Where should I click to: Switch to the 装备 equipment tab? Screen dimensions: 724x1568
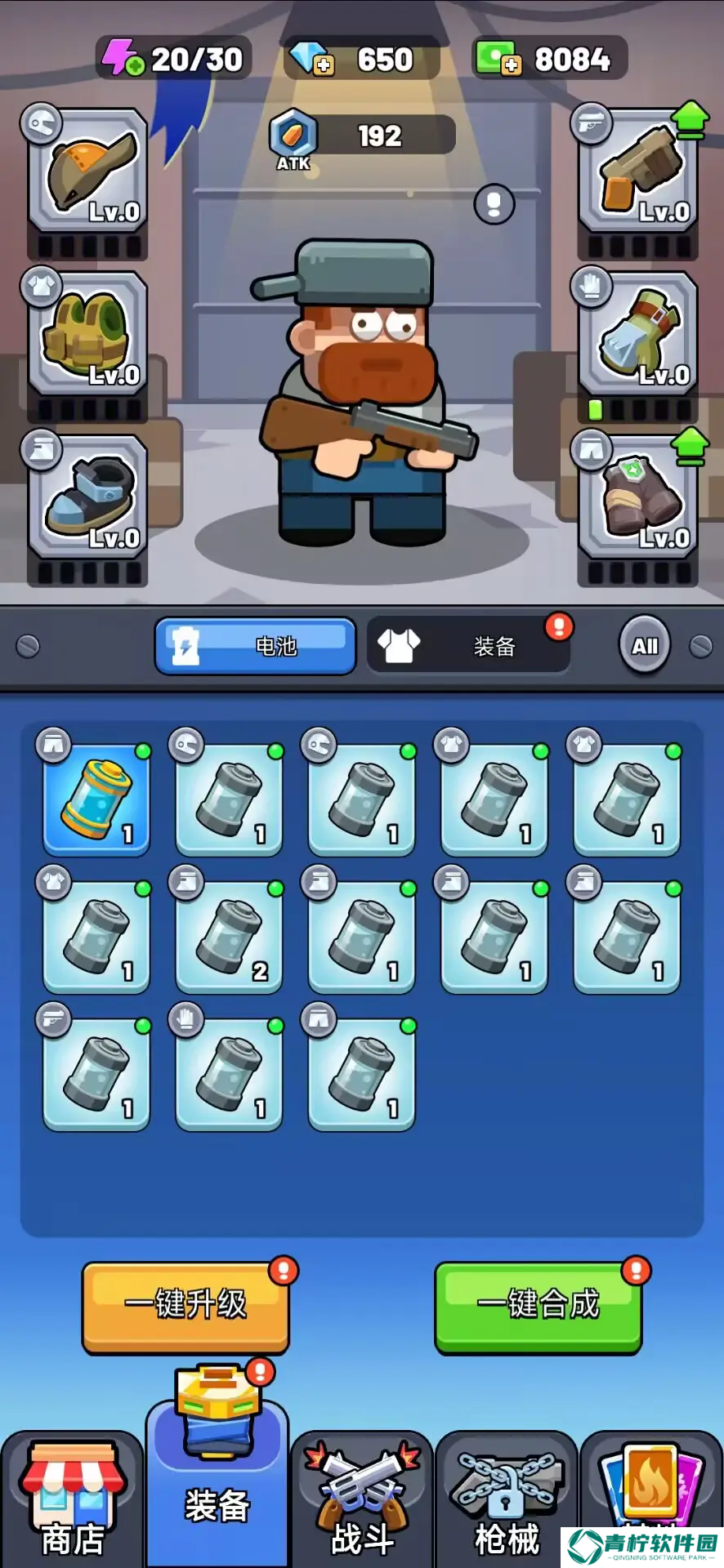click(467, 646)
